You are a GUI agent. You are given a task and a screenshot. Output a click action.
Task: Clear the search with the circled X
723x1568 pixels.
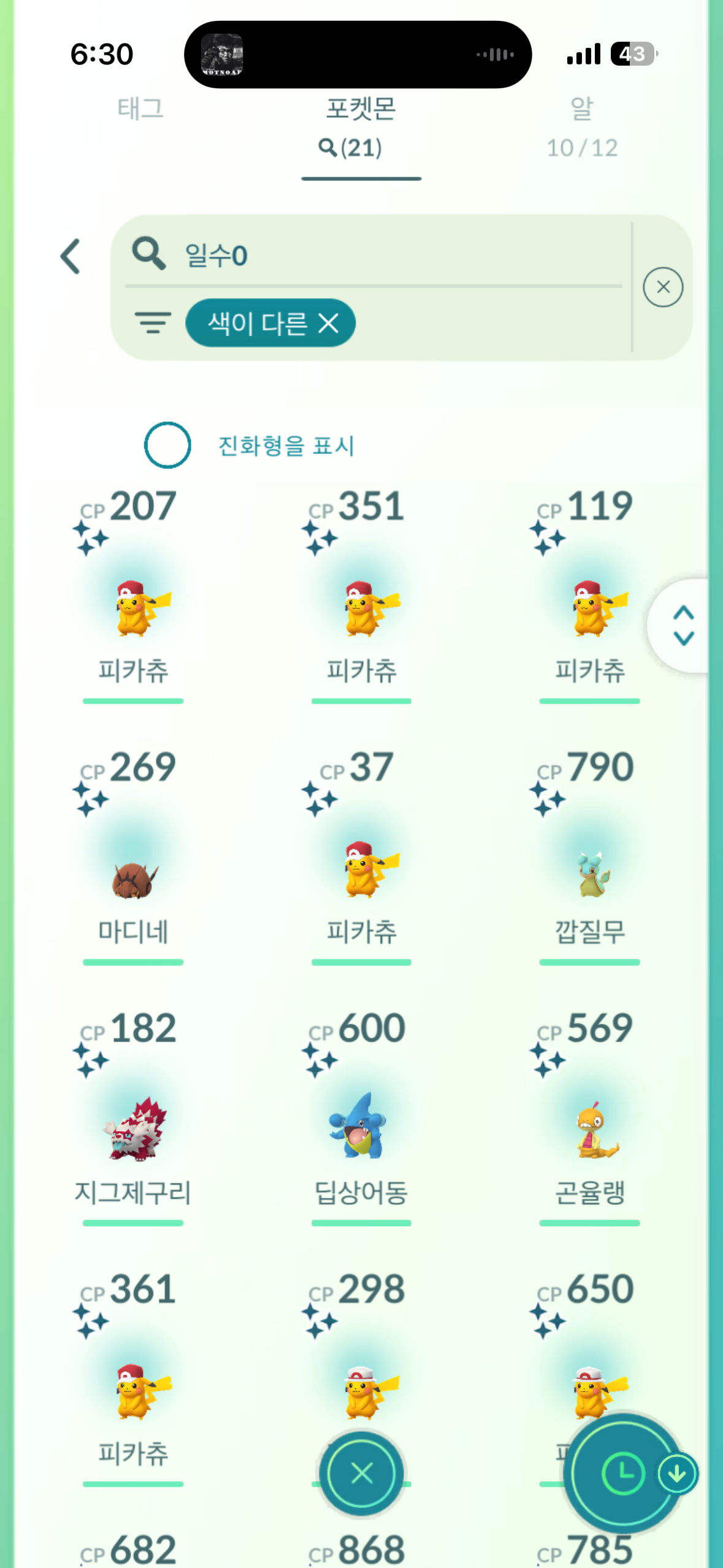click(663, 287)
